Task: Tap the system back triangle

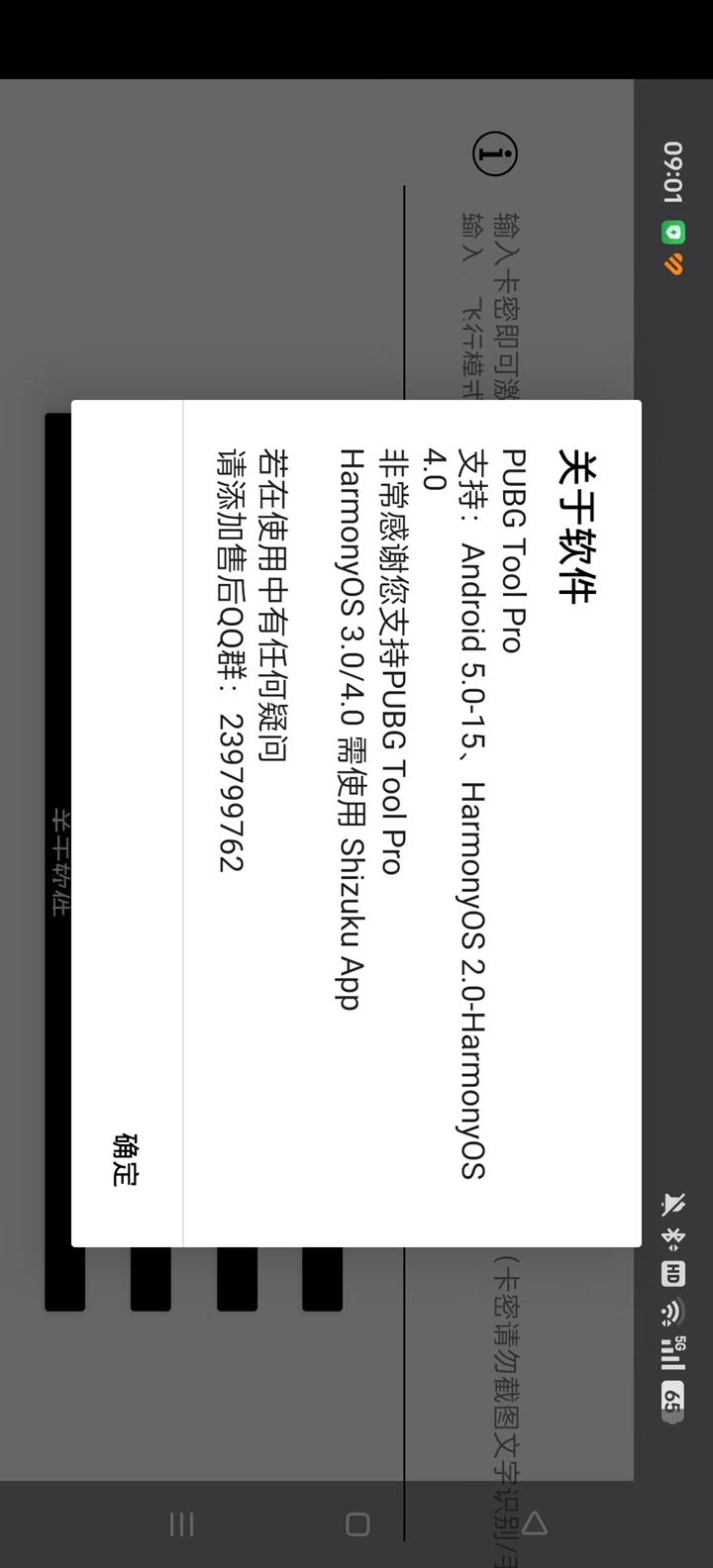Action: click(535, 1523)
